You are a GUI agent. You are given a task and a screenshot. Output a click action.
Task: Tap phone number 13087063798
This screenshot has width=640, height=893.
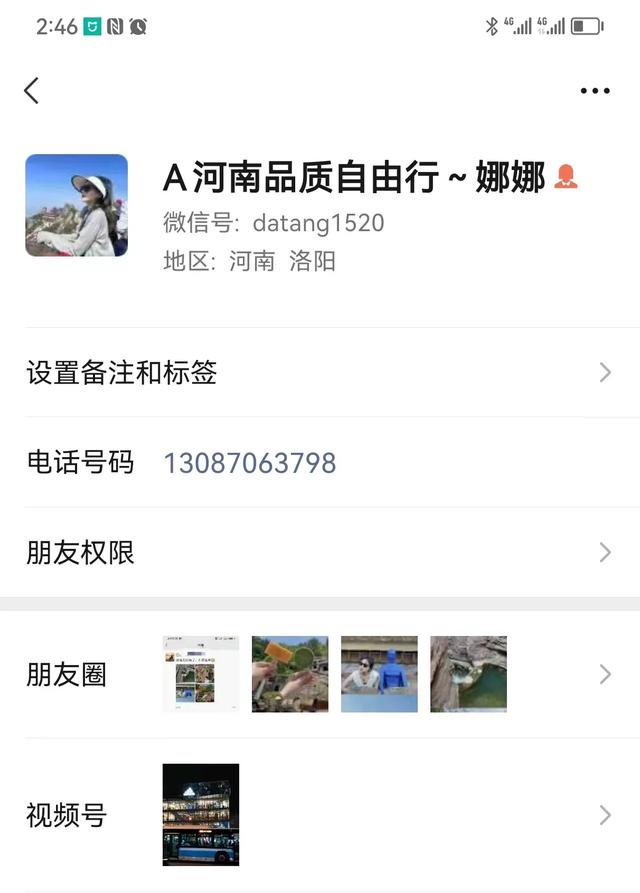coord(250,463)
